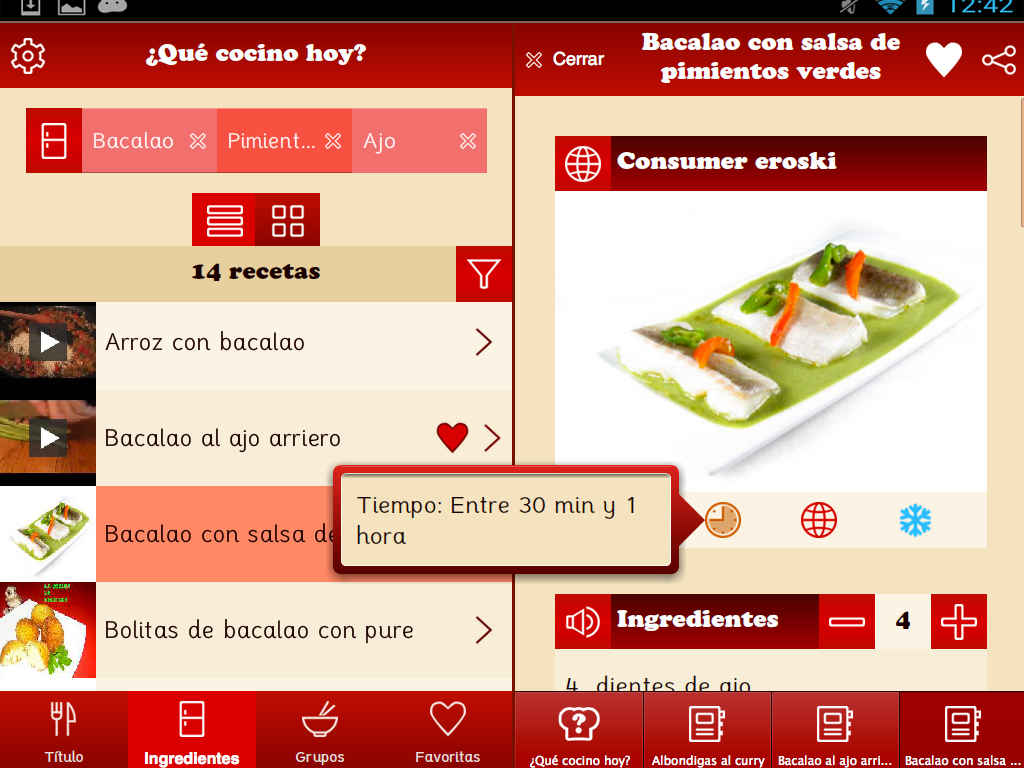Remove the Ajo ingredient chip
The height and width of the screenshot is (768, 1024).
(467, 141)
